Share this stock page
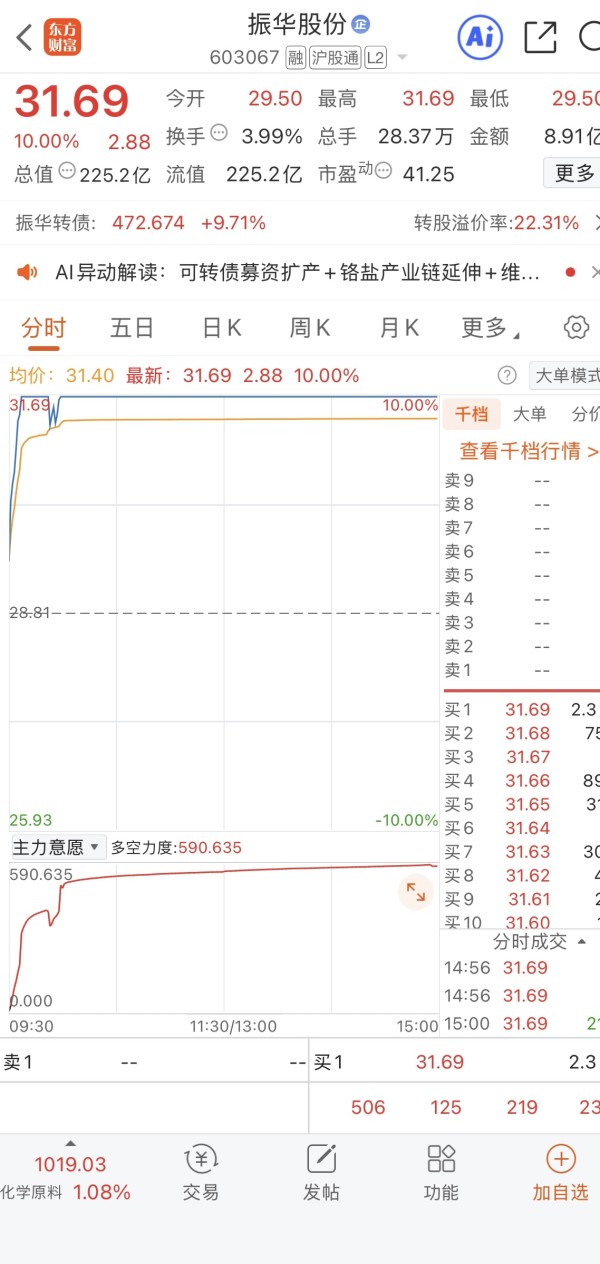Image resolution: width=600 pixels, height=1264 pixels. (540, 38)
